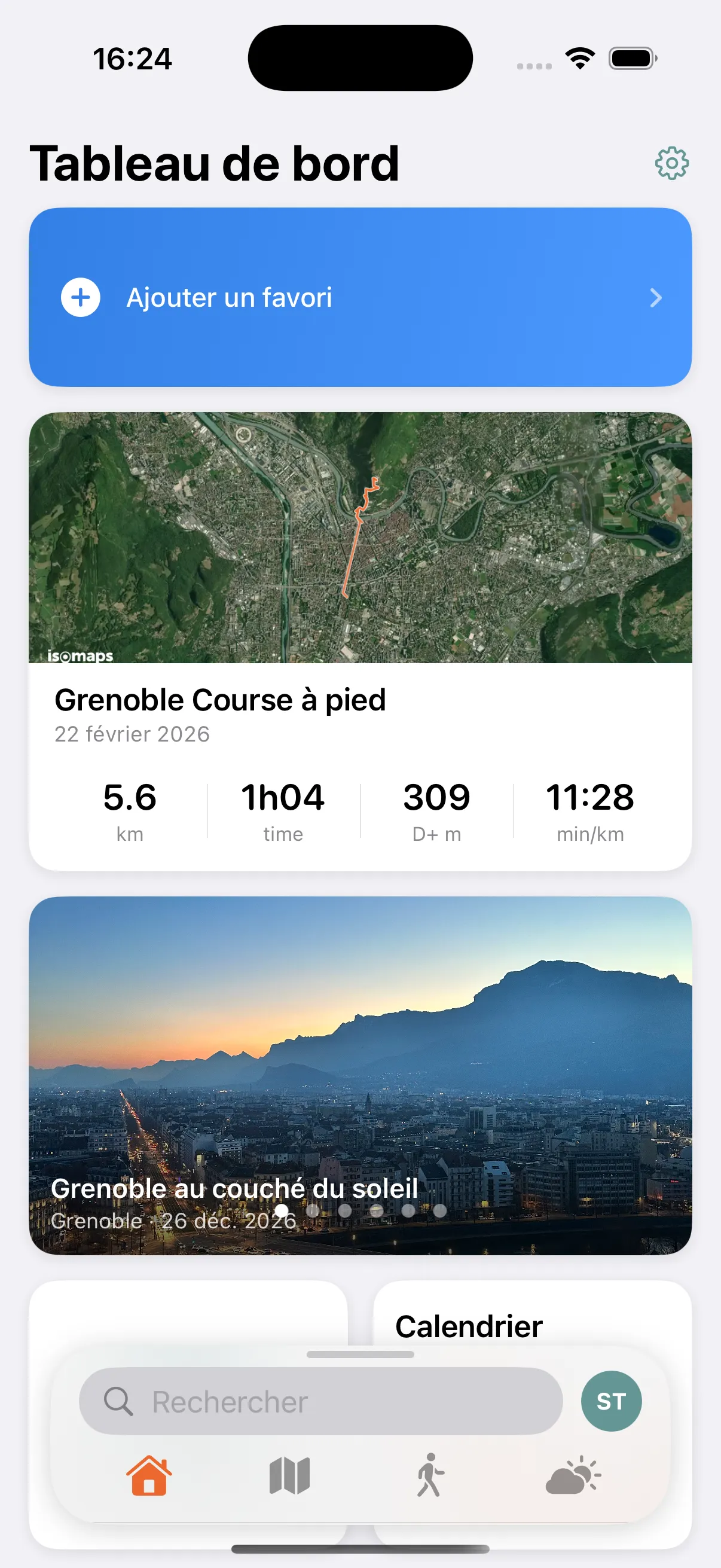Switch to the weather tab
721x1568 pixels.
[573, 1475]
